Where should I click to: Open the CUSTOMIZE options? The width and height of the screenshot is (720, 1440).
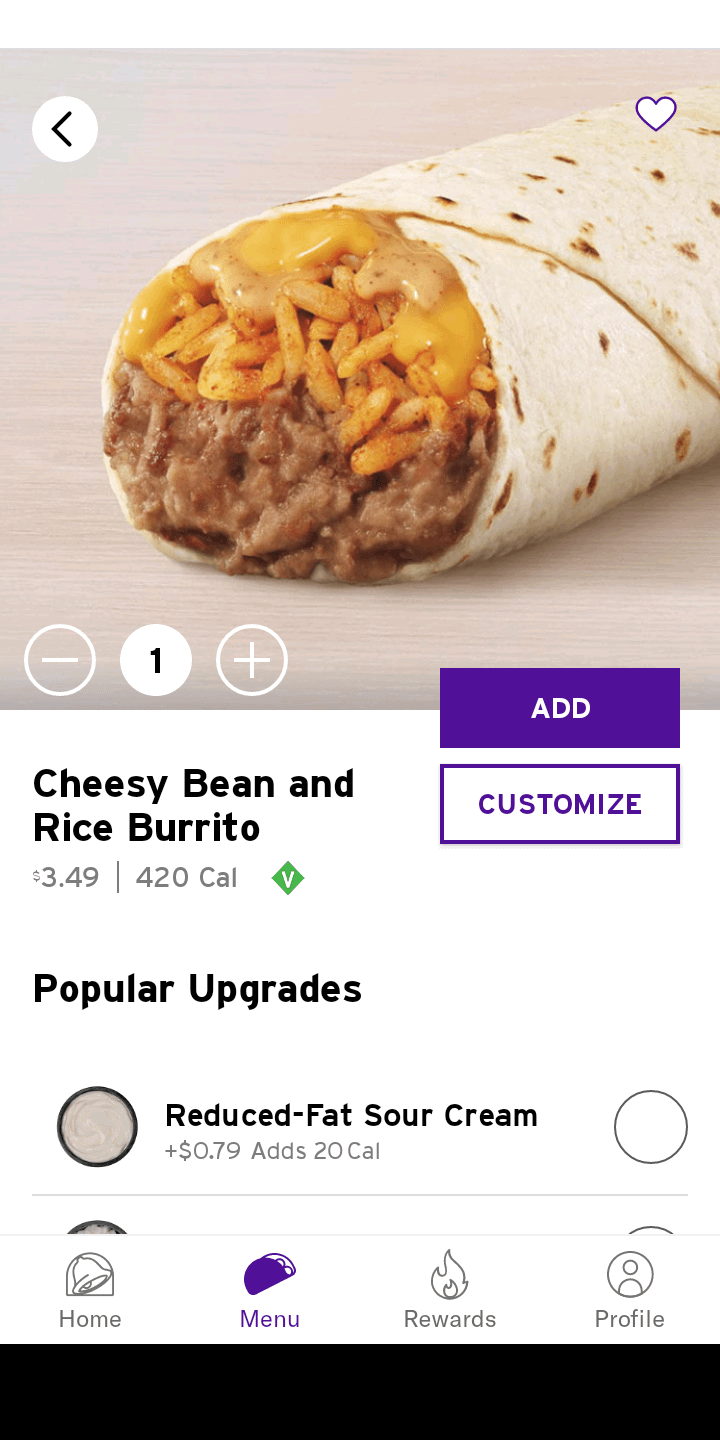(560, 804)
